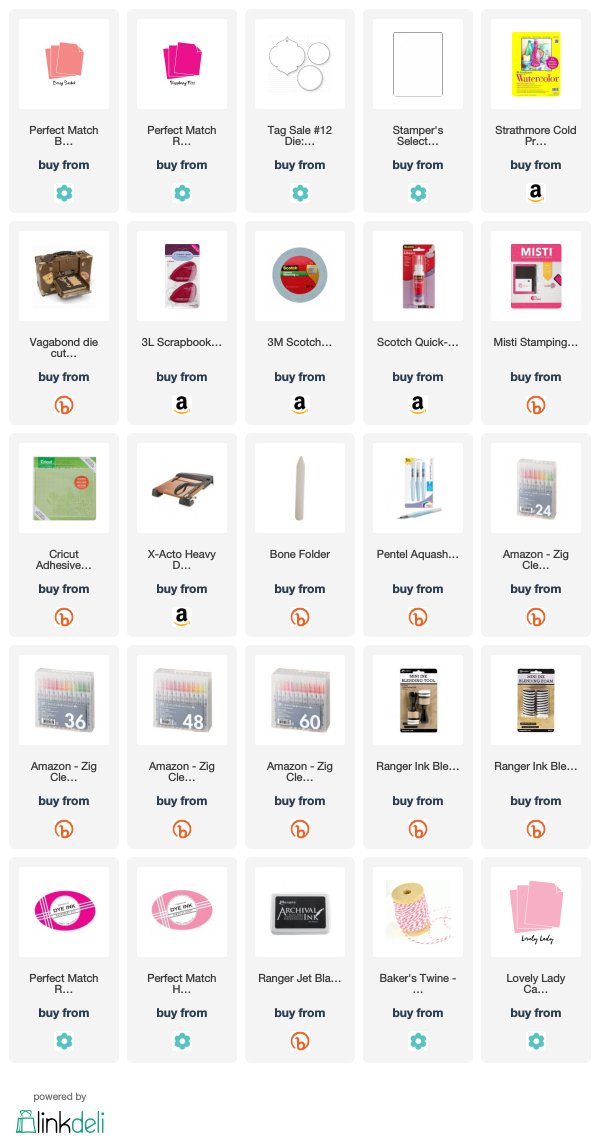View the Strathmore Cold Press watercolor card
Viewport: 600px width, 1143px height.
point(536,111)
